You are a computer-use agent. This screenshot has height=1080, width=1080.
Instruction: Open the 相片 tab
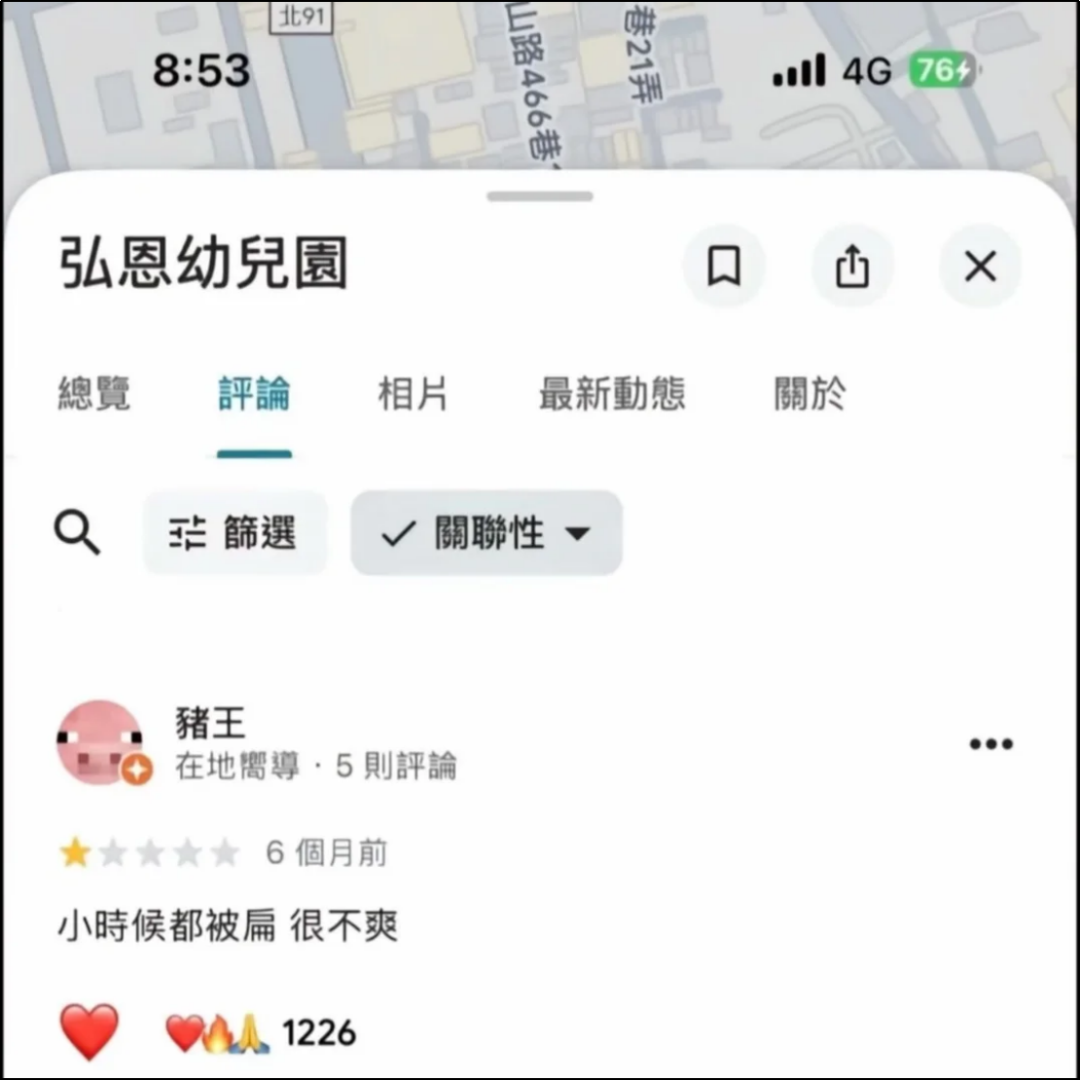tap(413, 394)
